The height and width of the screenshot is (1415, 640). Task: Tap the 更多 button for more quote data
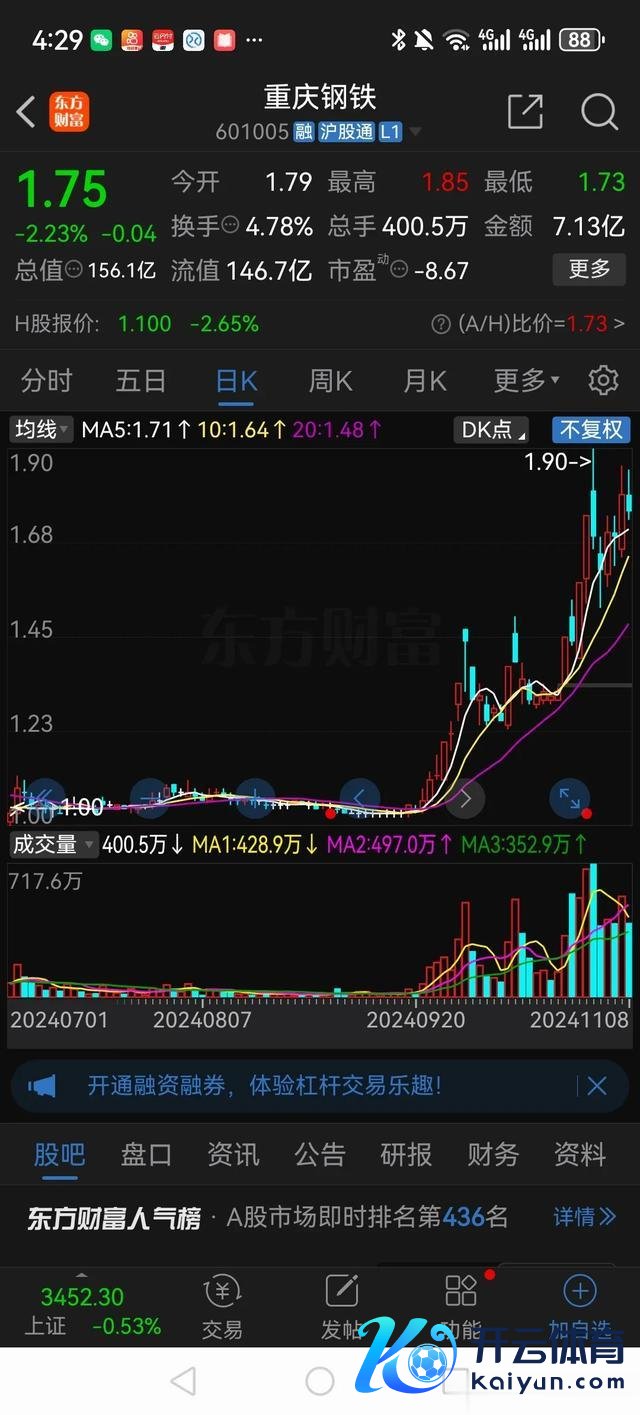(x=589, y=269)
